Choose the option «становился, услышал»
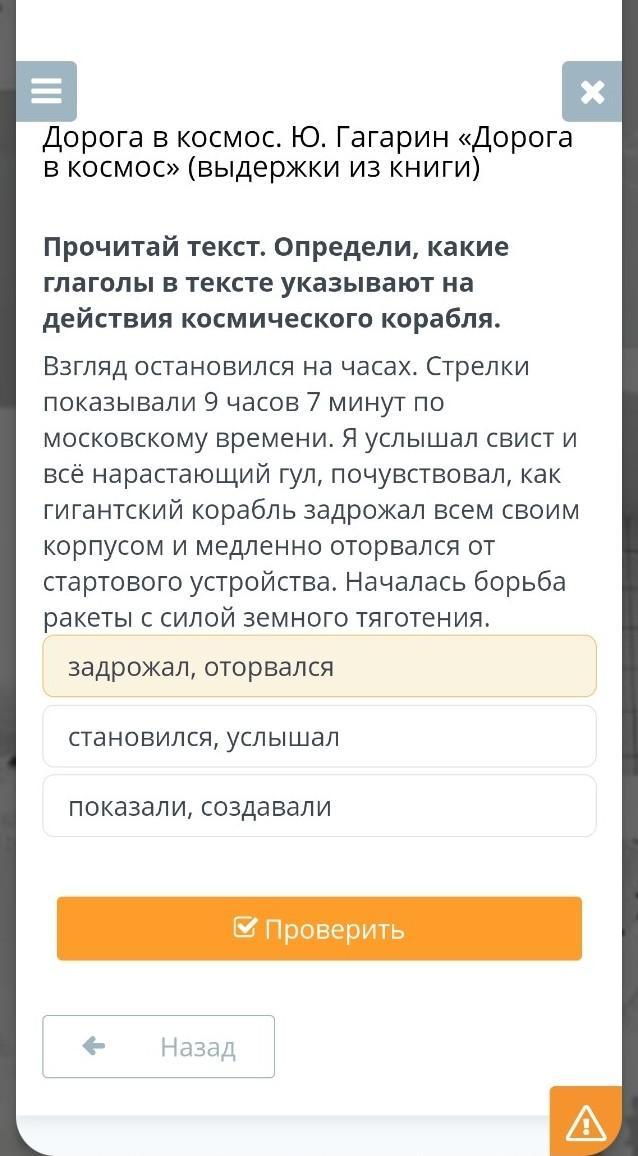 coord(319,737)
